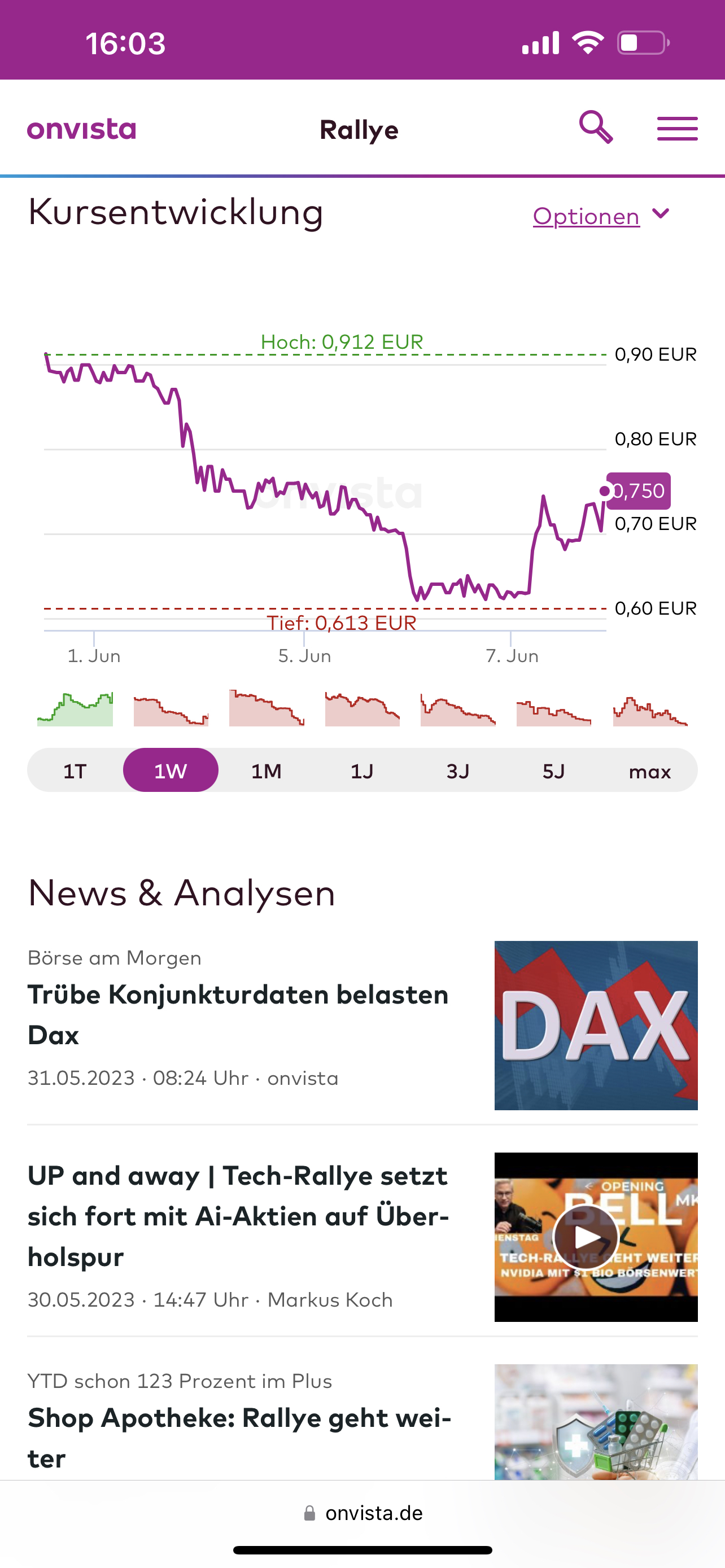
Task: Expand the Optionen dropdown
Action: point(600,216)
